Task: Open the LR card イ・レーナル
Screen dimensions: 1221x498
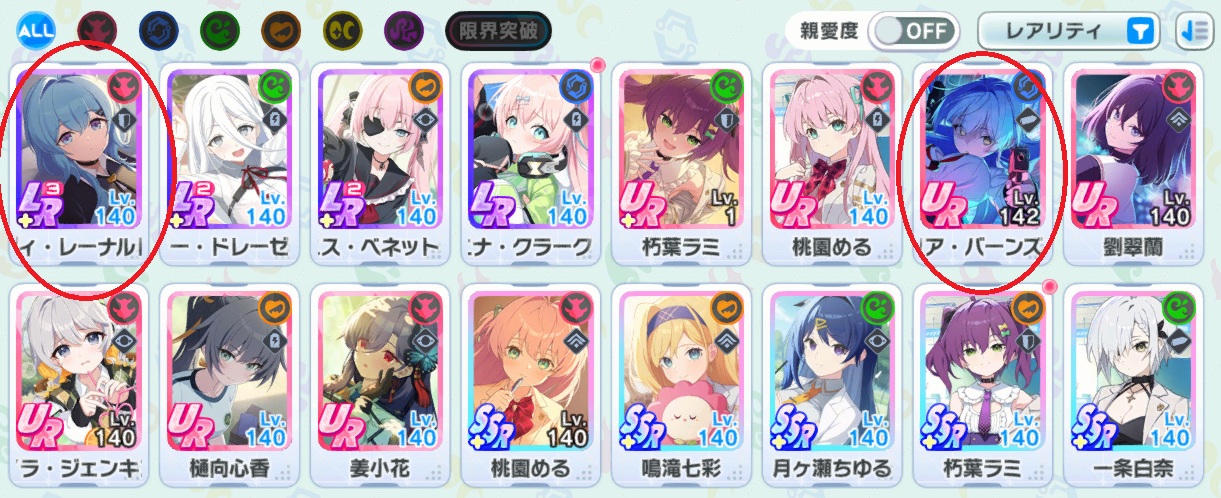Action: point(81,160)
